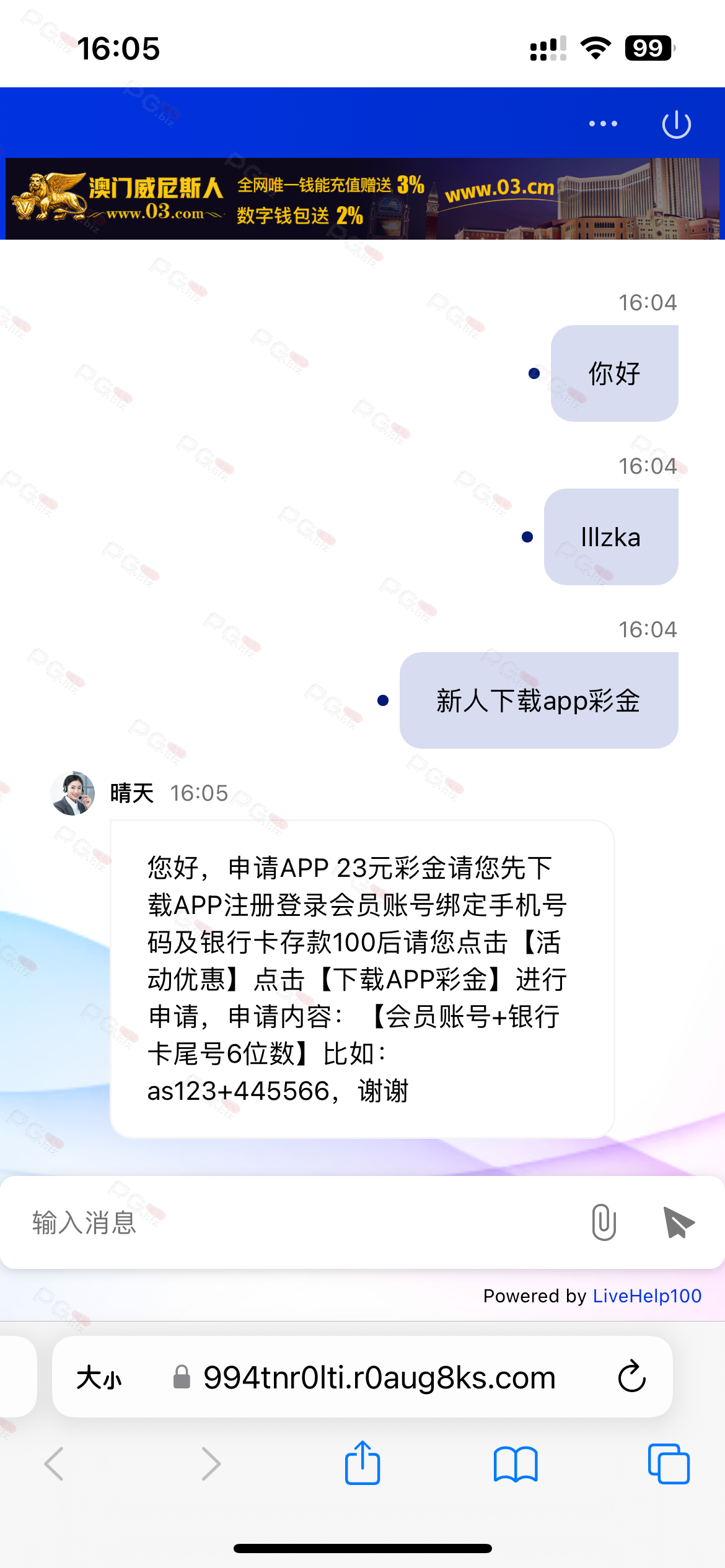The width and height of the screenshot is (725, 1568).
Task: End the chat with the power icon
Action: click(x=676, y=124)
